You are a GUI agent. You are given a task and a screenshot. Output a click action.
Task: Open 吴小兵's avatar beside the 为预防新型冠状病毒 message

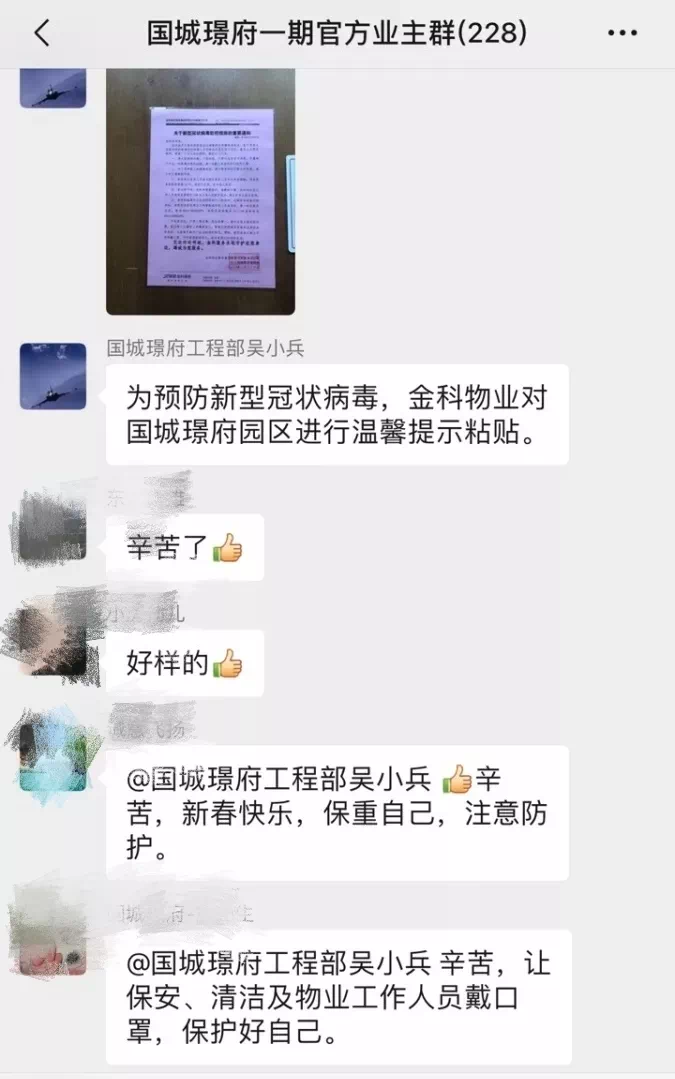pyautogui.click(x=53, y=376)
